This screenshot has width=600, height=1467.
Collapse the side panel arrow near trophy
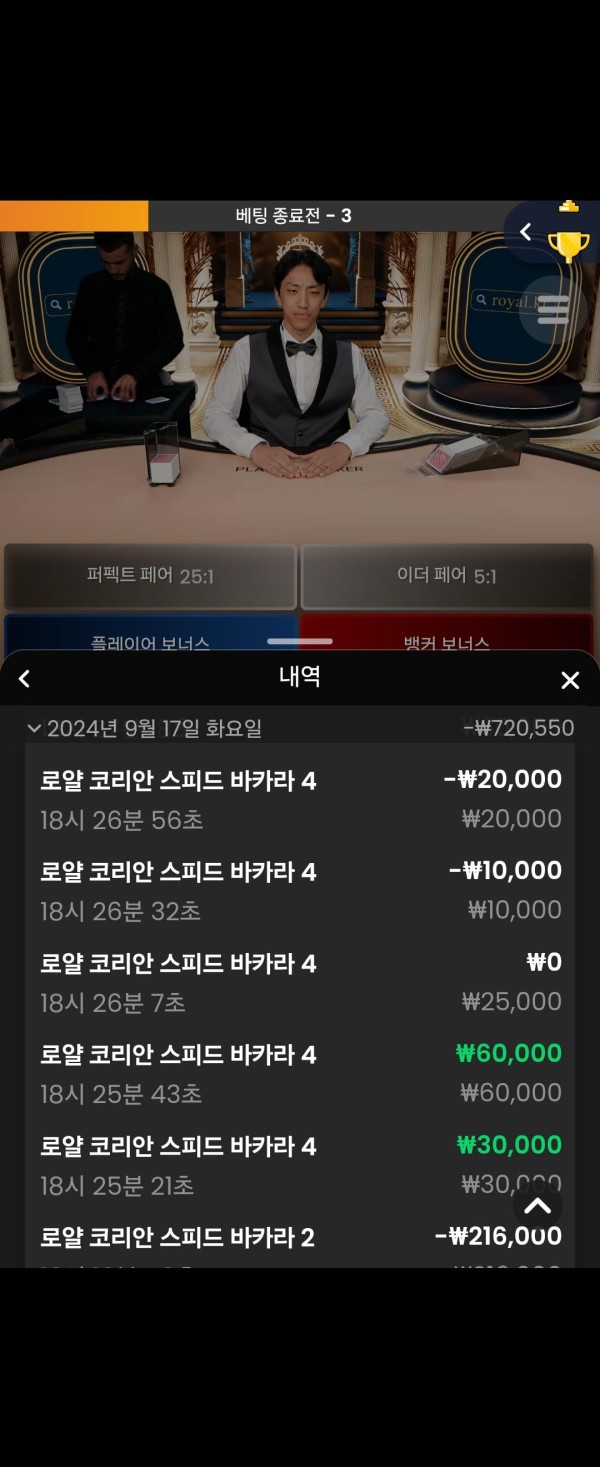tap(526, 233)
